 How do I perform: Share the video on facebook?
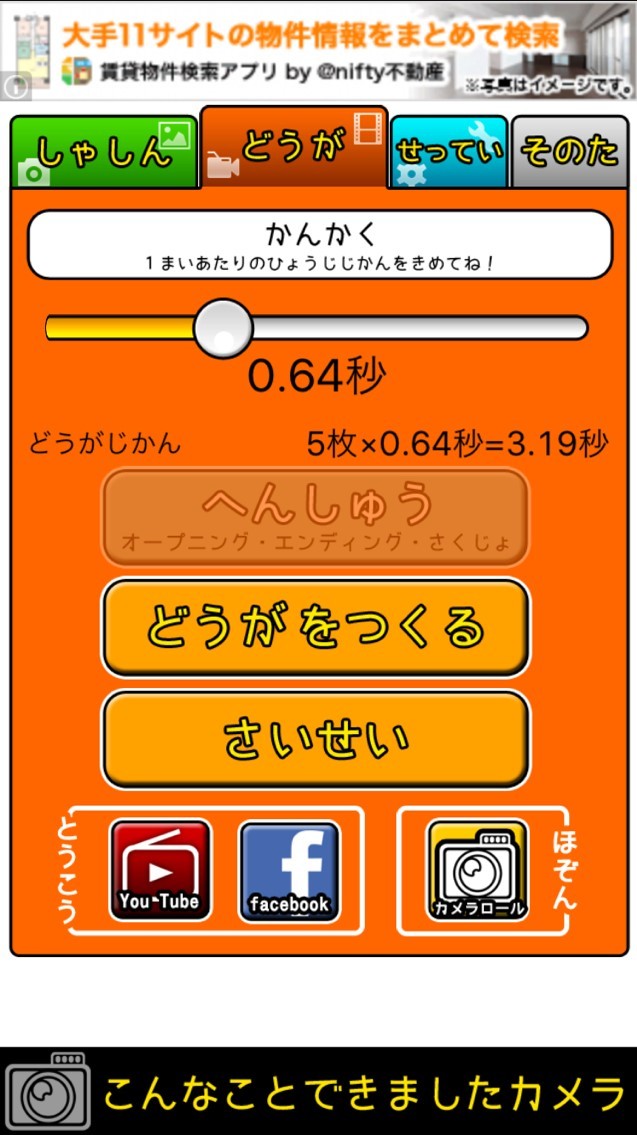pos(289,871)
